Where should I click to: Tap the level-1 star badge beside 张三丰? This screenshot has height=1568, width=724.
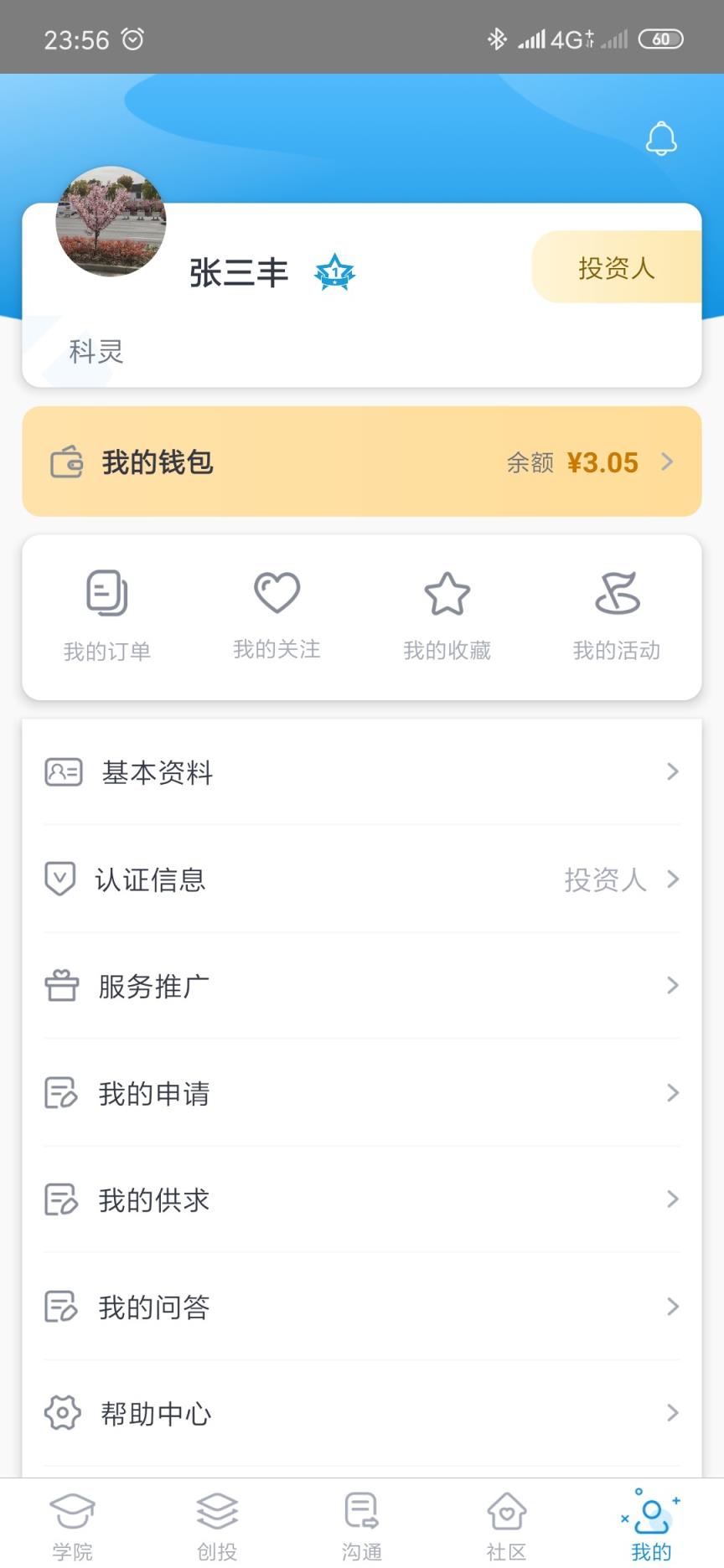[x=334, y=272]
